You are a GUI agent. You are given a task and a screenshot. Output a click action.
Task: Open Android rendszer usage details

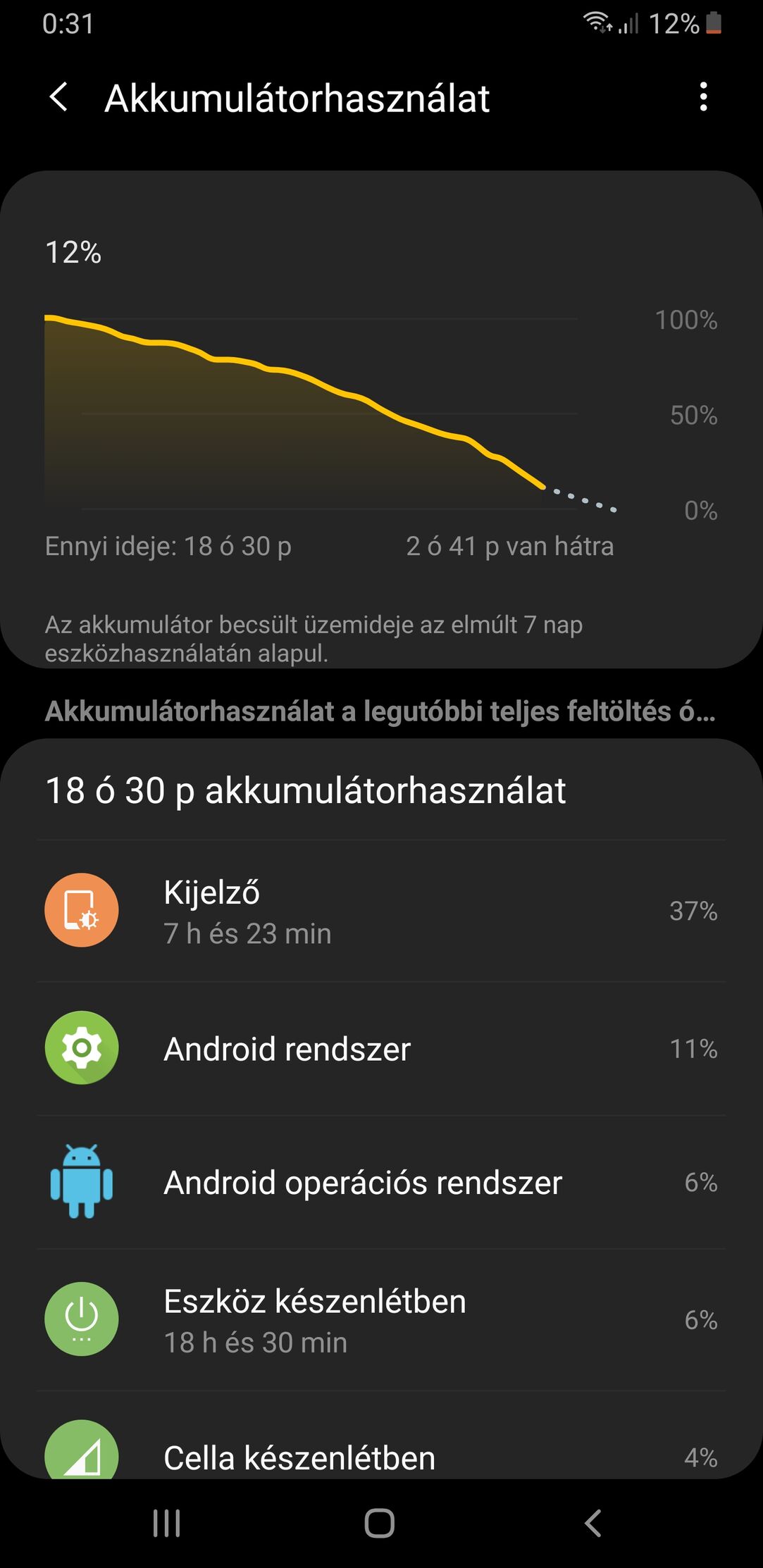click(381, 1049)
